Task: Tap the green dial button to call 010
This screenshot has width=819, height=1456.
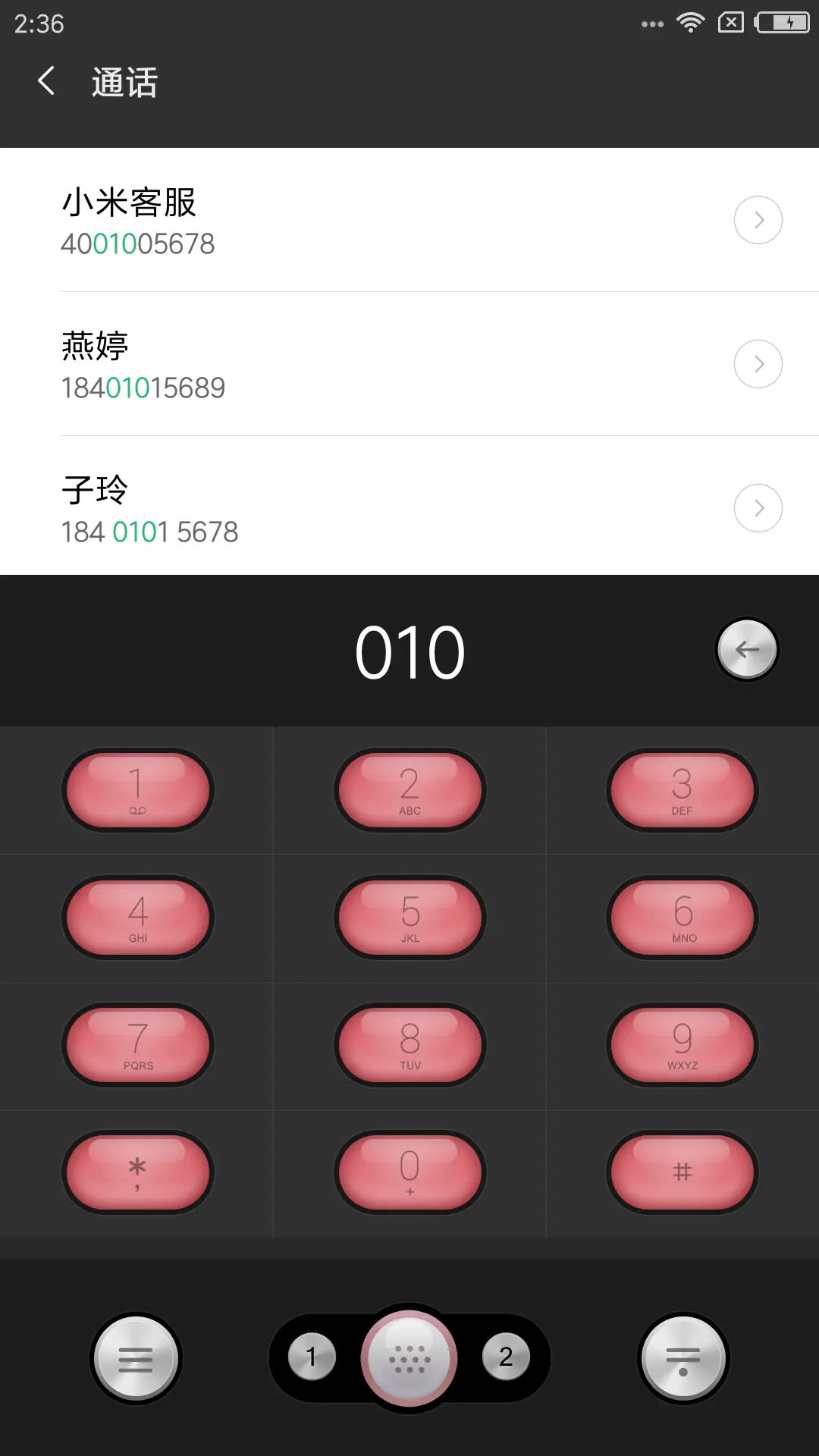Action: pos(409,1357)
